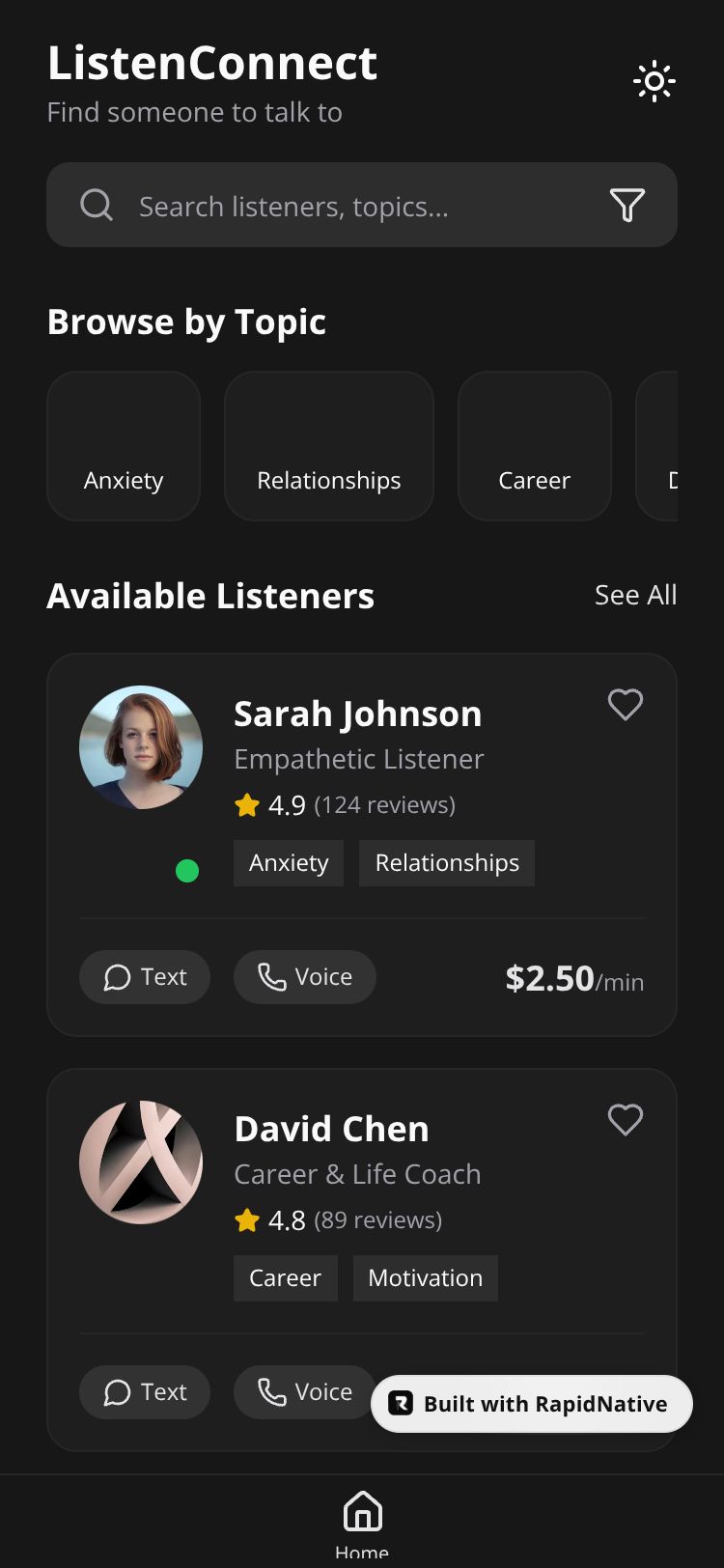Open the filter funnel icon
Screen dimensions: 724x1568
pyautogui.click(x=627, y=206)
